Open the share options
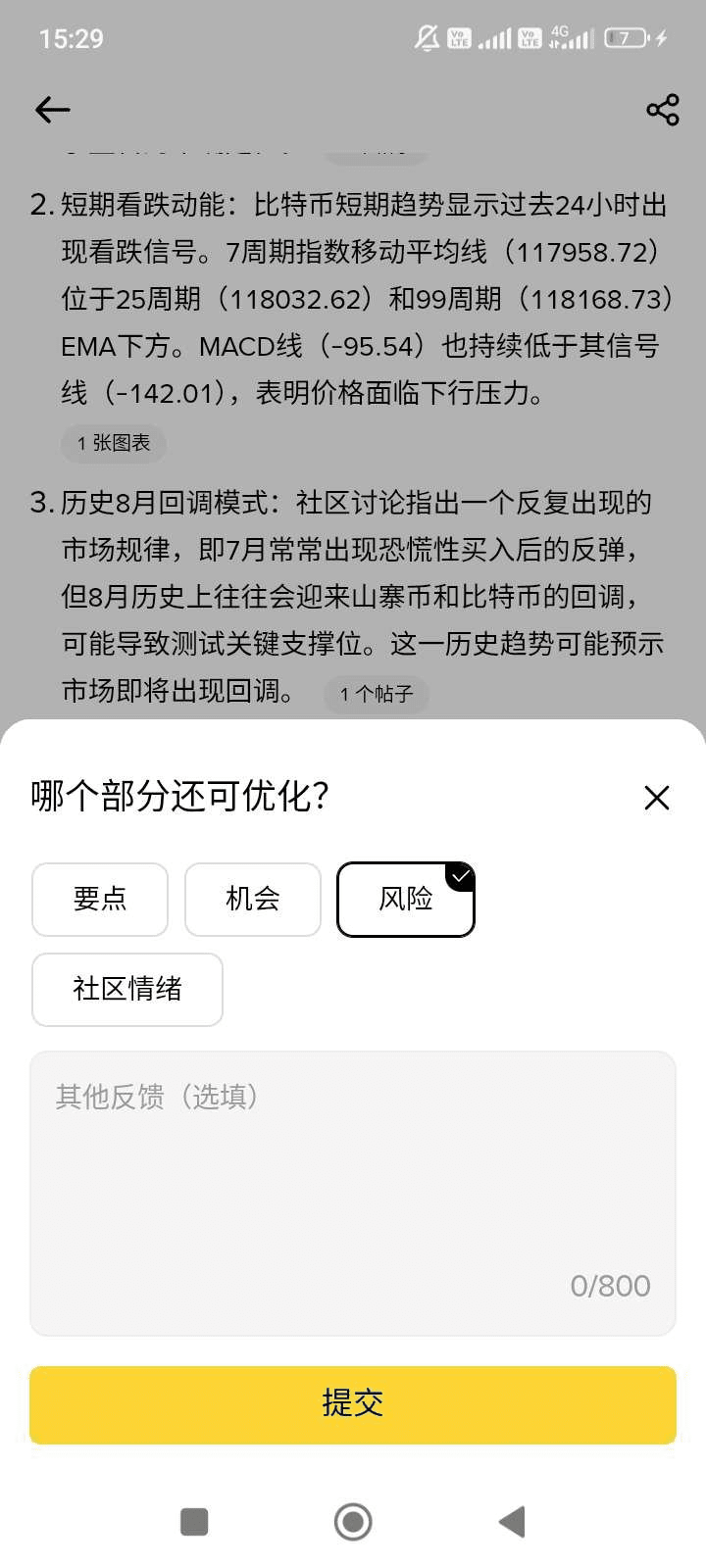 click(663, 110)
